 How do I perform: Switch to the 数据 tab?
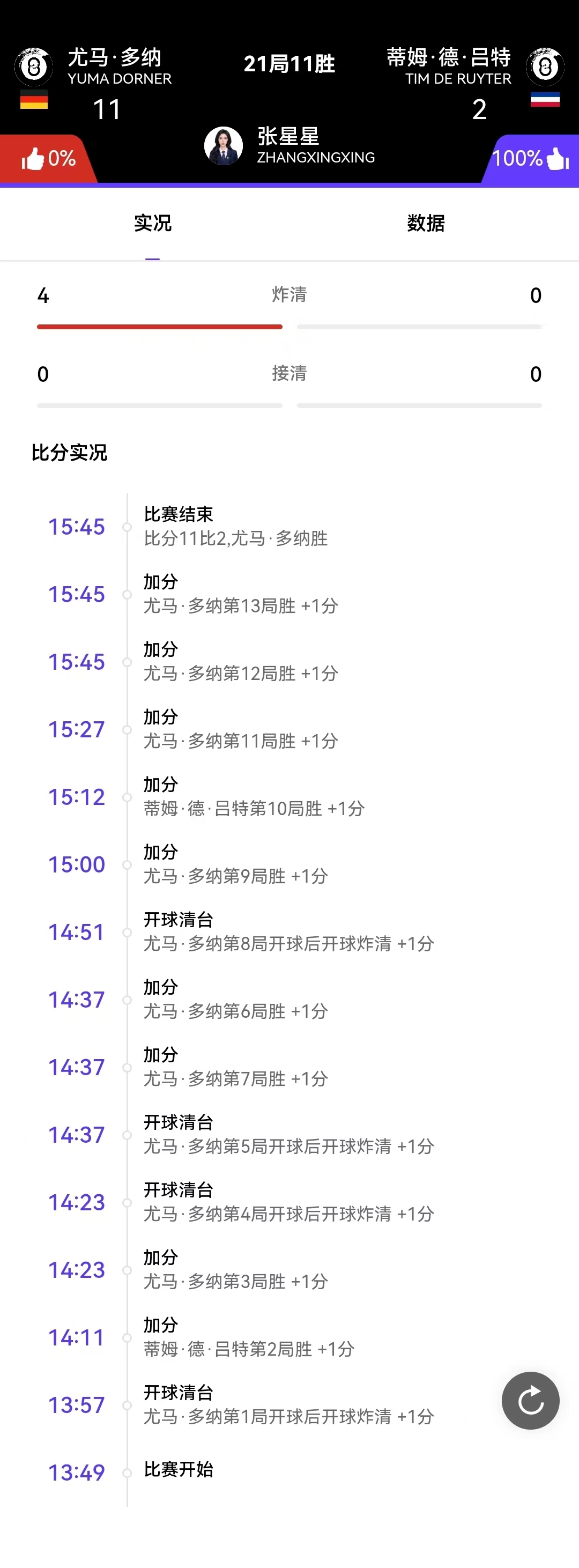tap(426, 224)
